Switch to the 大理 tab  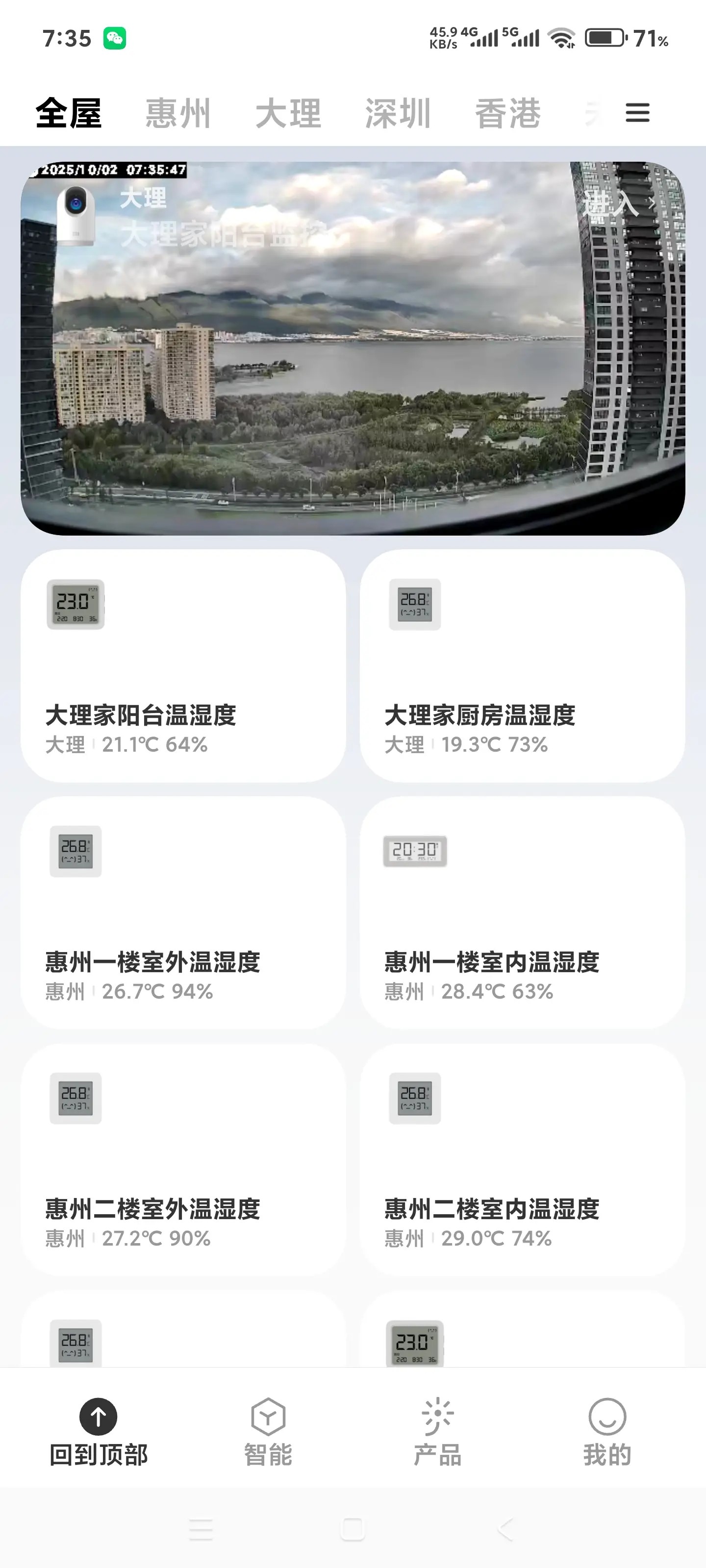point(288,114)
